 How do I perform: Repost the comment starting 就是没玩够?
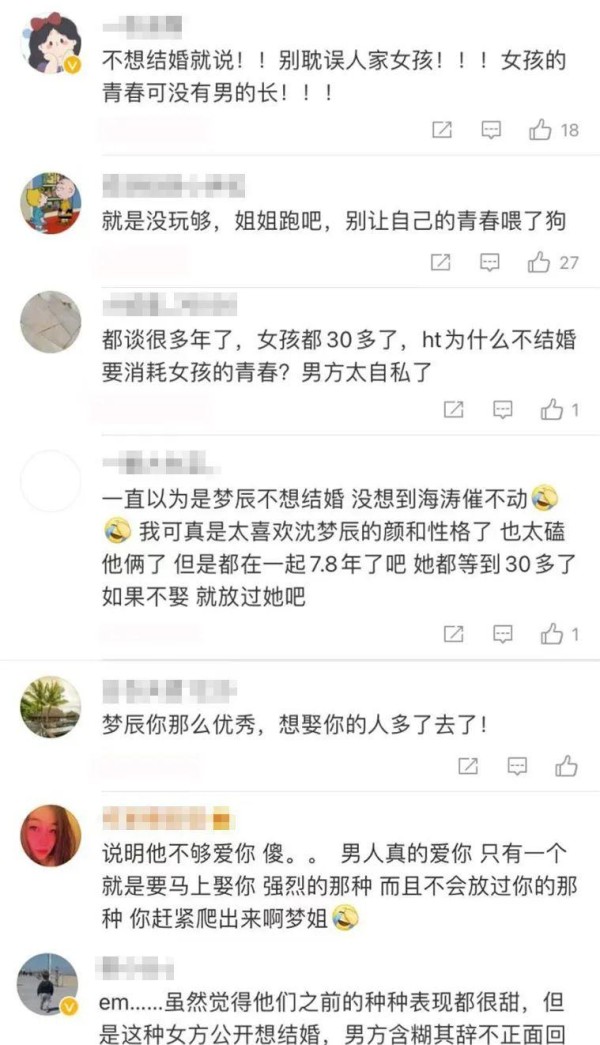pyautogui.click(x=441, y=263)
